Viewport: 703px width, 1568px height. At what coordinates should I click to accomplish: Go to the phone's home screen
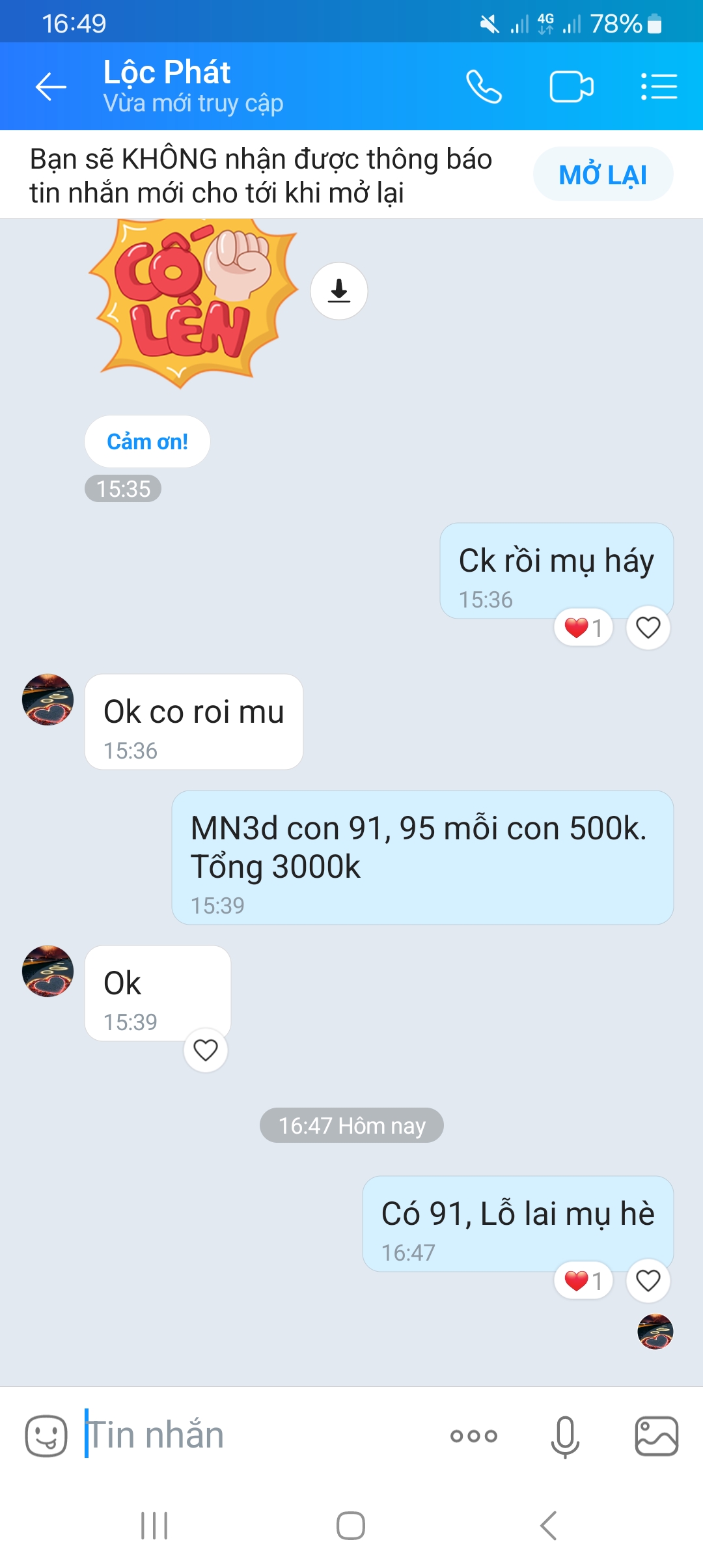click(351, 1525)
